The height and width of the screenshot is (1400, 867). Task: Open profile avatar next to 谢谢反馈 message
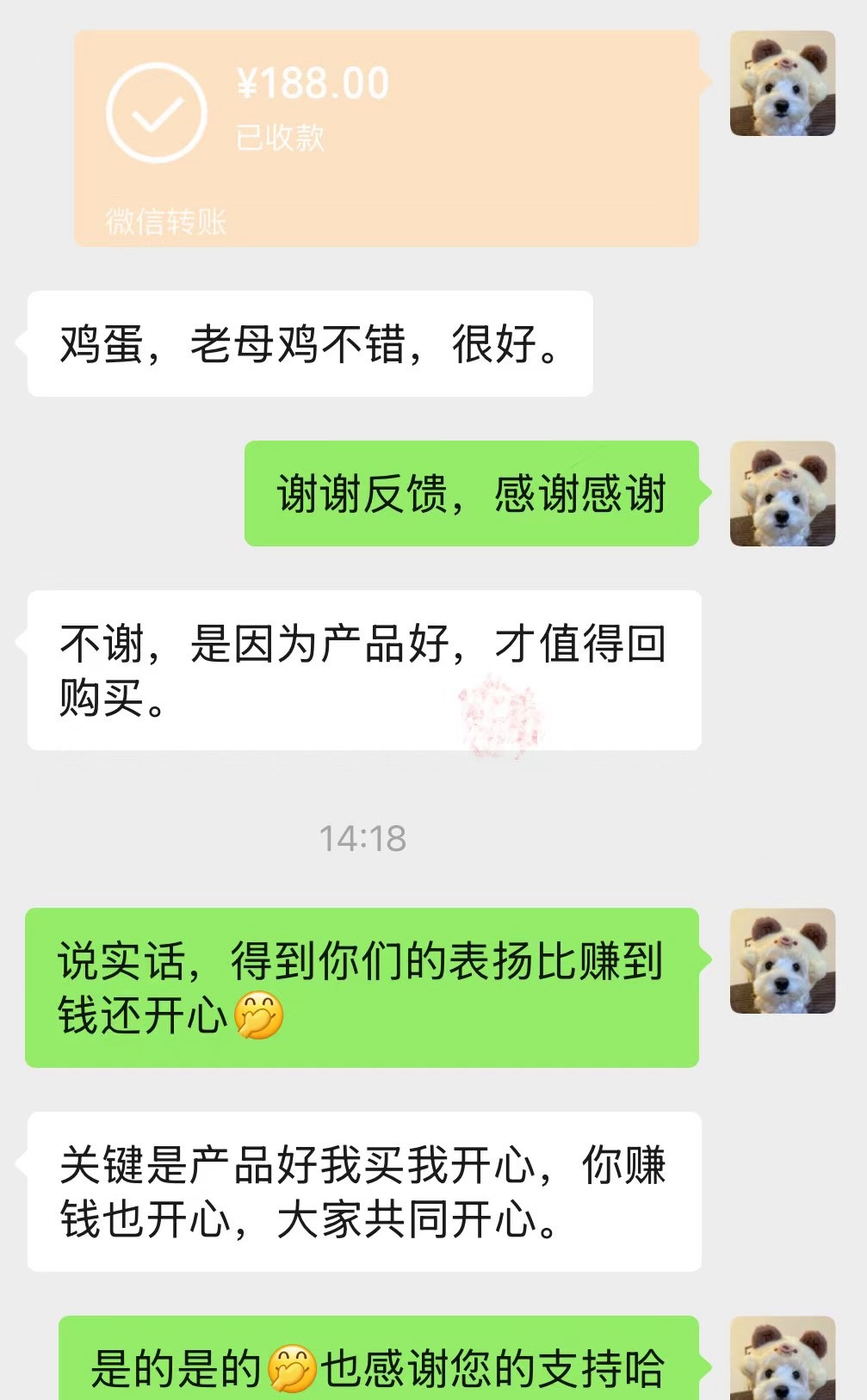click(x=783, y=494)
